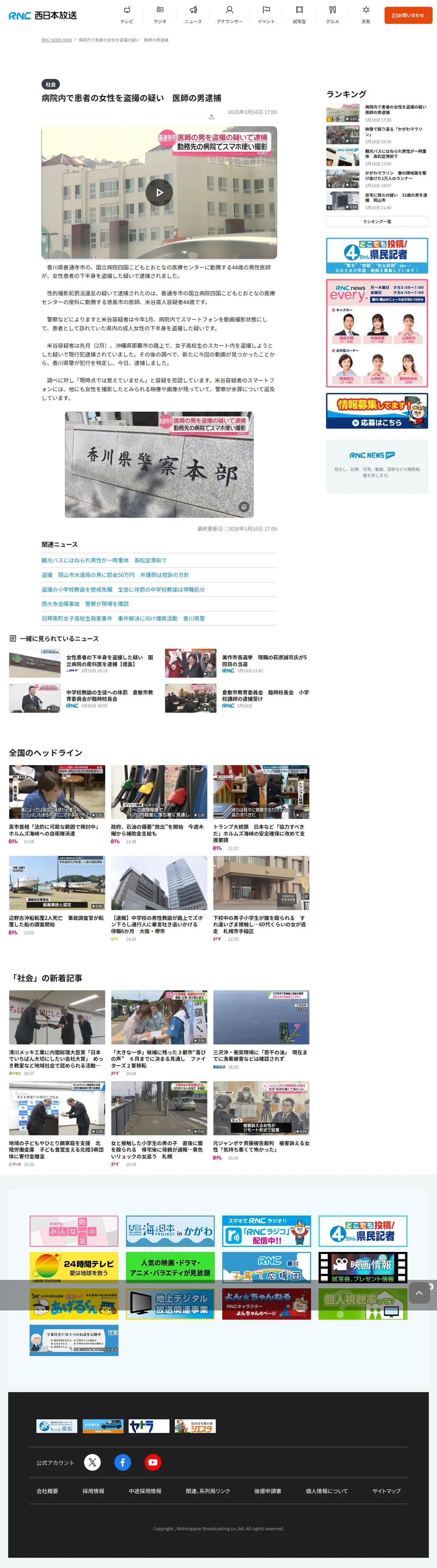
Task: Tap the お問い合わせ contact button
Action: (408, 15)
